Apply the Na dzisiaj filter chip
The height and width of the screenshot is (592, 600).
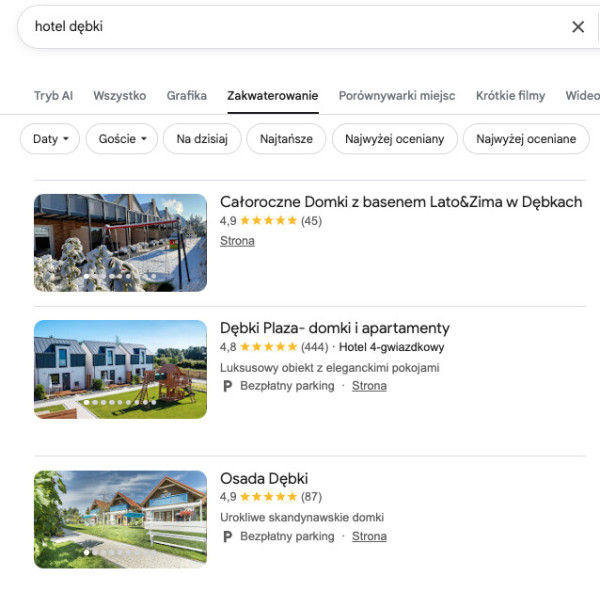tap(201, 139)
